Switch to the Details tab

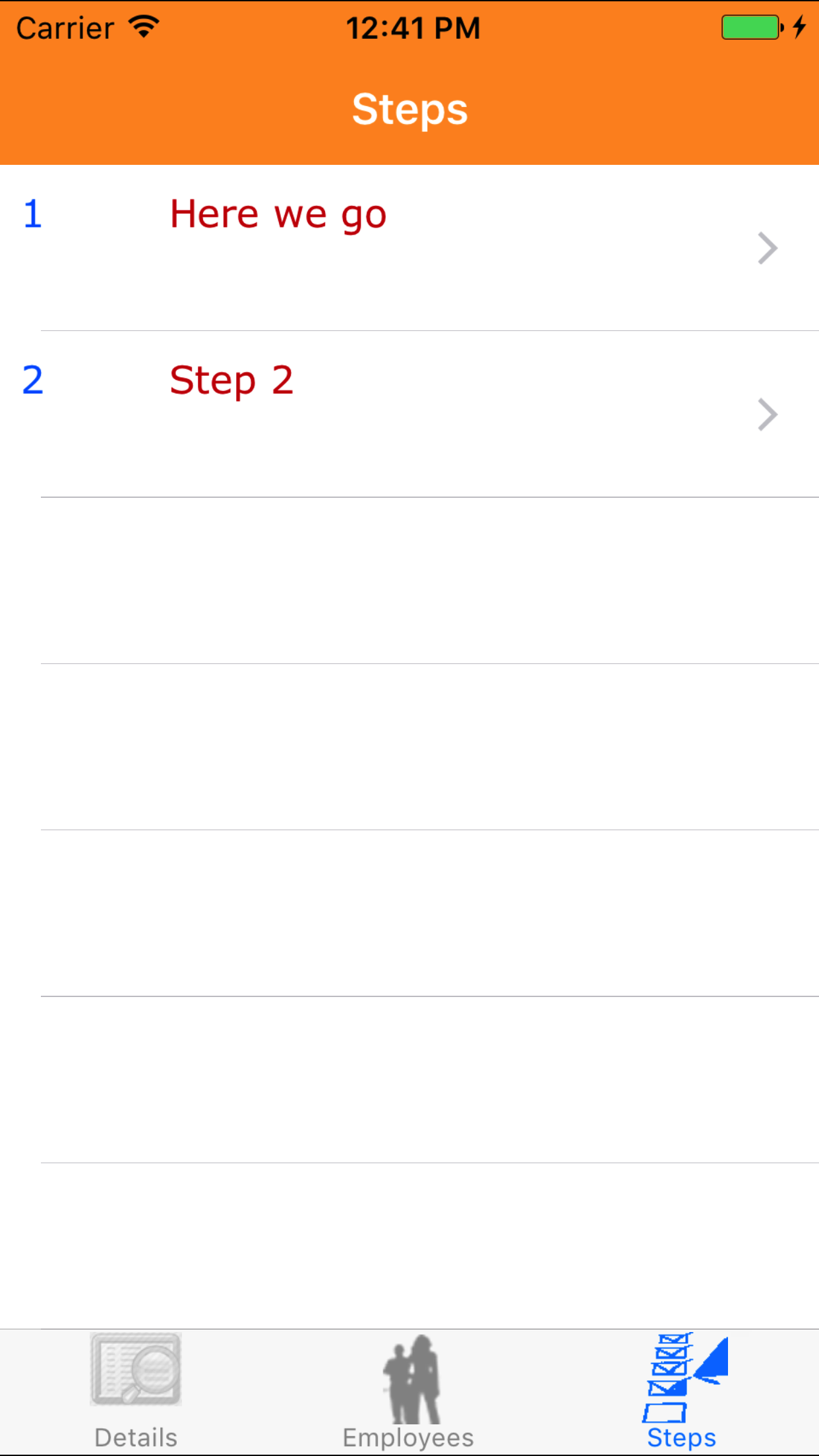click(136, 1391)
